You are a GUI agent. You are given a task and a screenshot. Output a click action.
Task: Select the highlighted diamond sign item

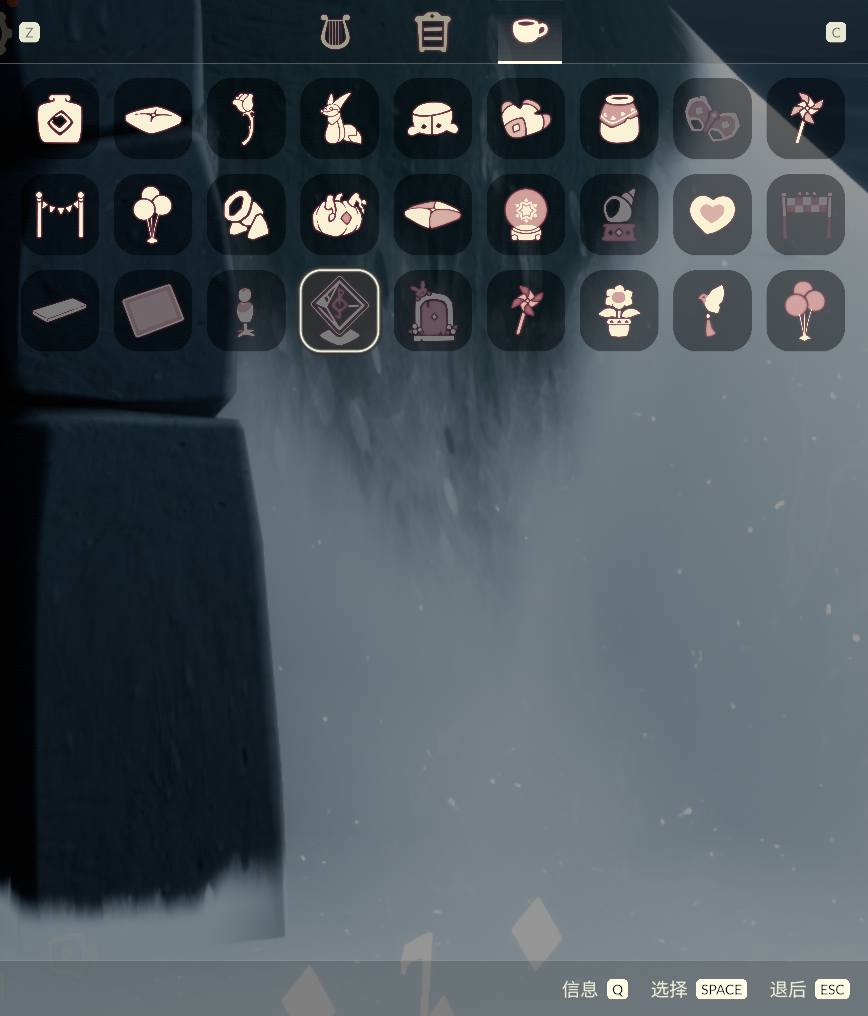339,311
